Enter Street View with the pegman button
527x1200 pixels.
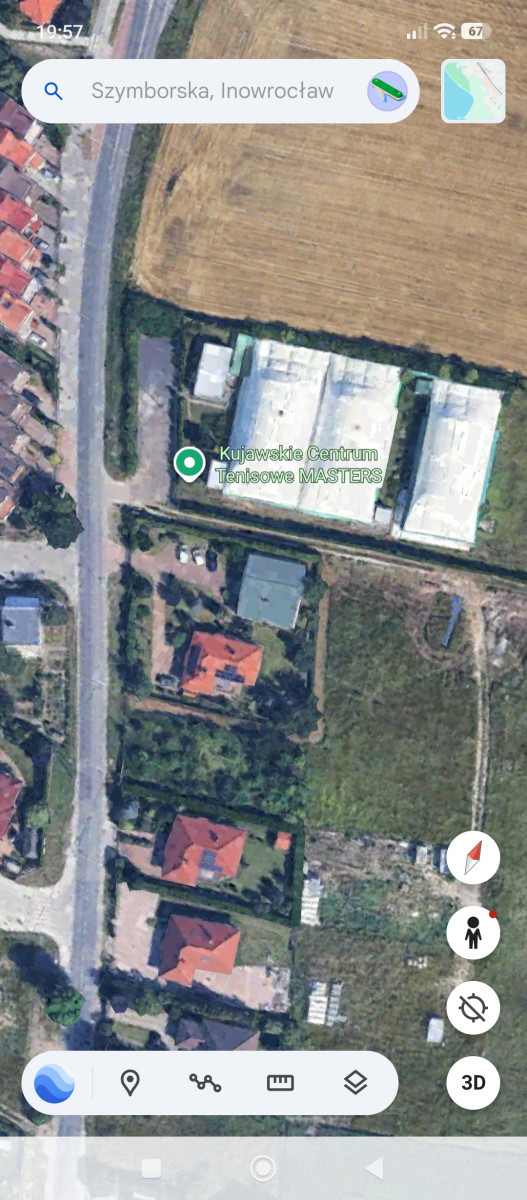coord(473,933)
